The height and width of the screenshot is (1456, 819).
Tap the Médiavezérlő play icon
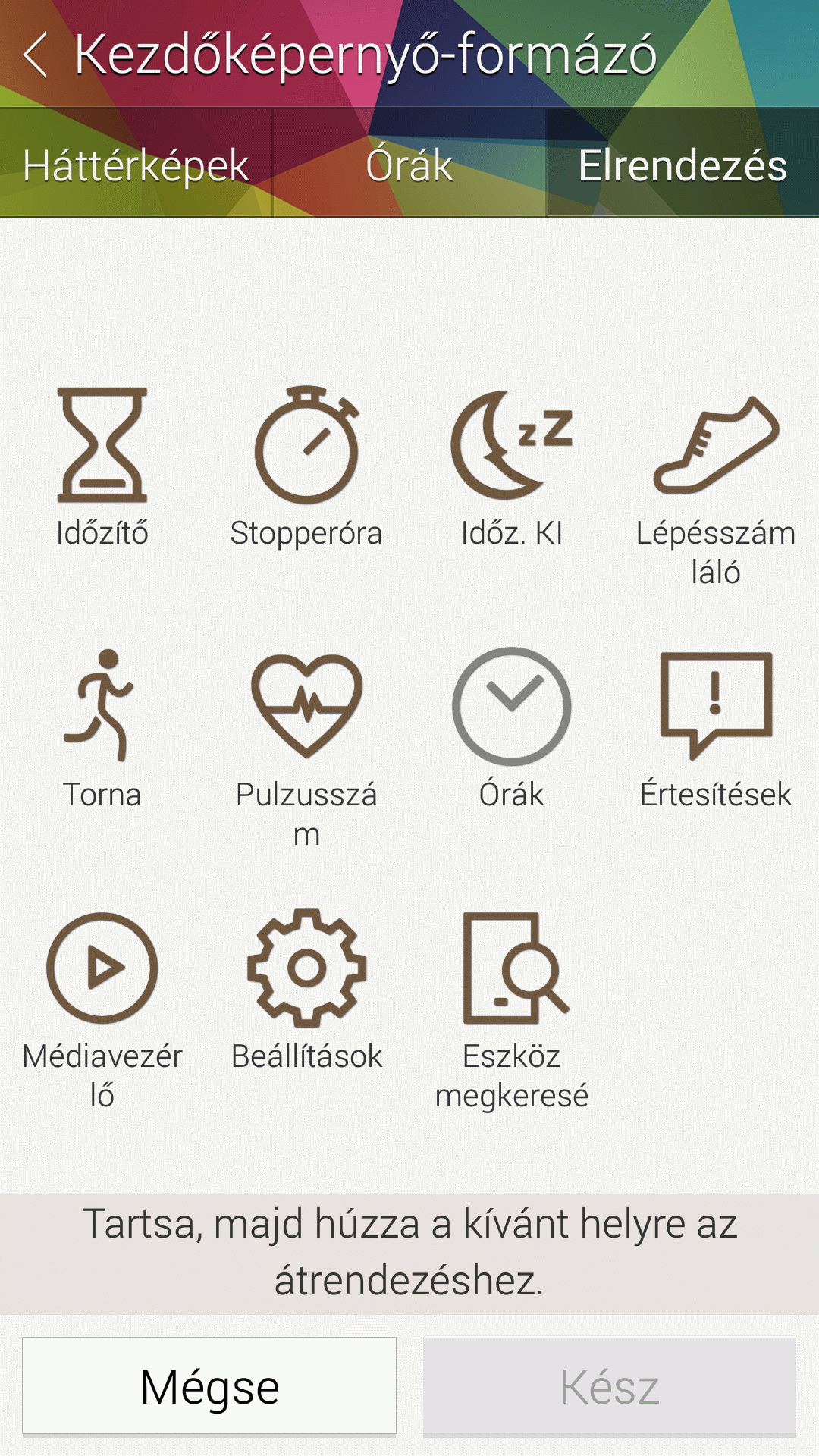click(x=102, y=968)
